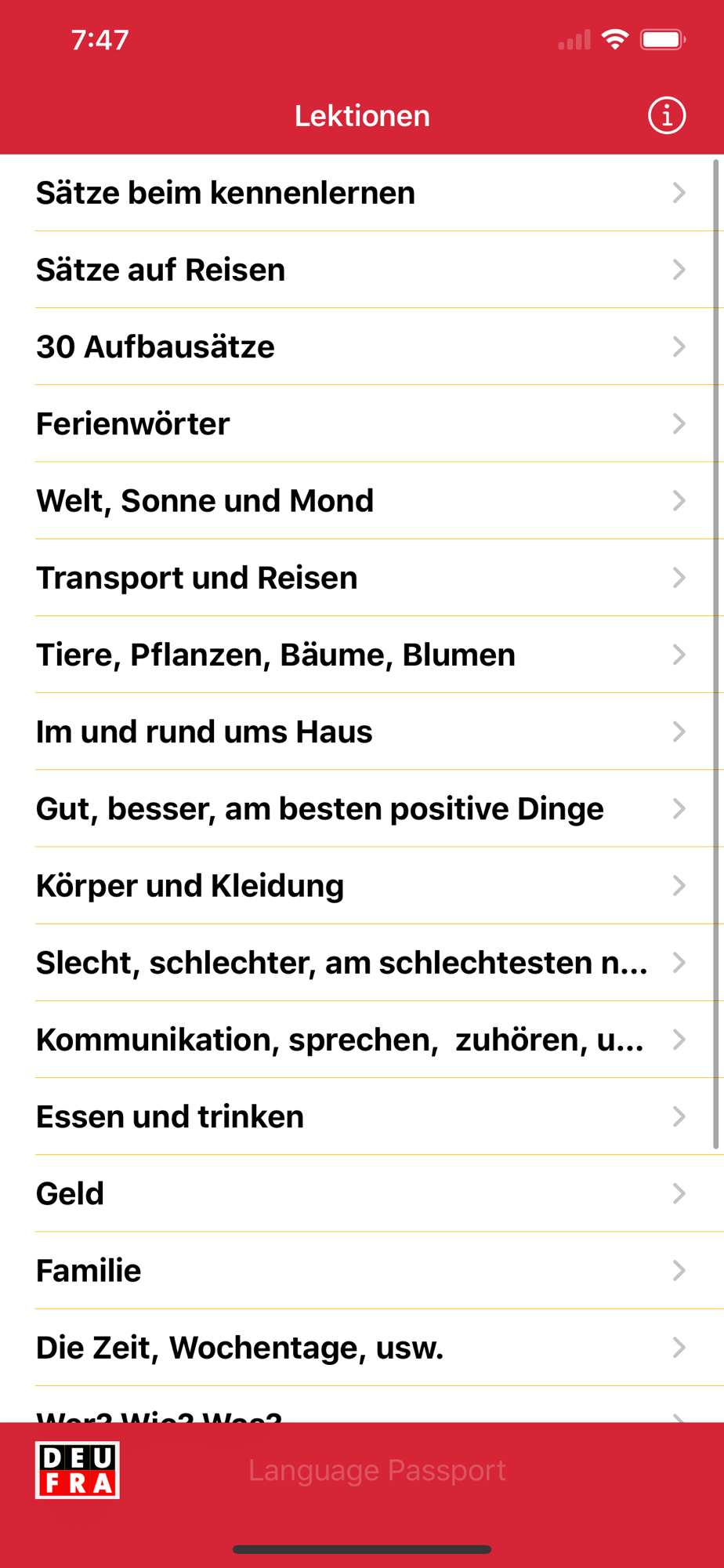The height and width of the screenshot is (1568, 724).
Task: Open Welt, Sonne und Mond lesson
Action: point(362,500)
